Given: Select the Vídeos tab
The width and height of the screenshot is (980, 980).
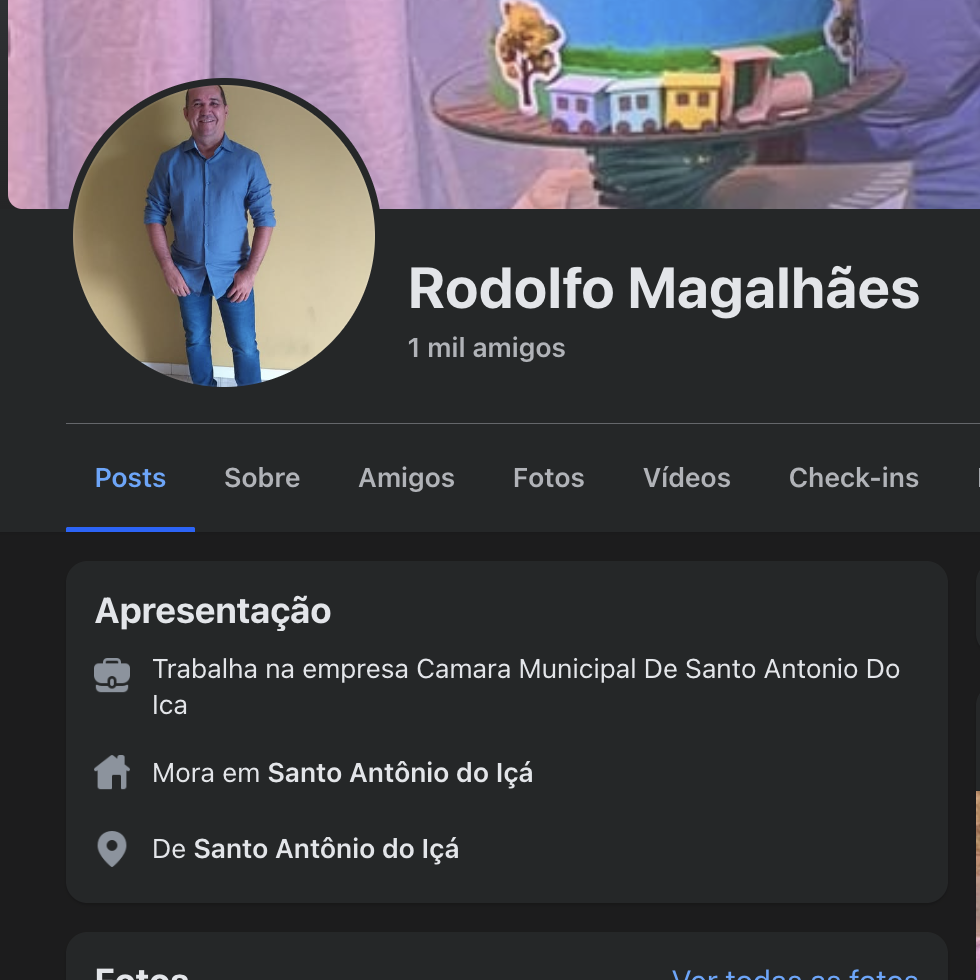Looking at the screenshot, I should [x=686, y=478].
